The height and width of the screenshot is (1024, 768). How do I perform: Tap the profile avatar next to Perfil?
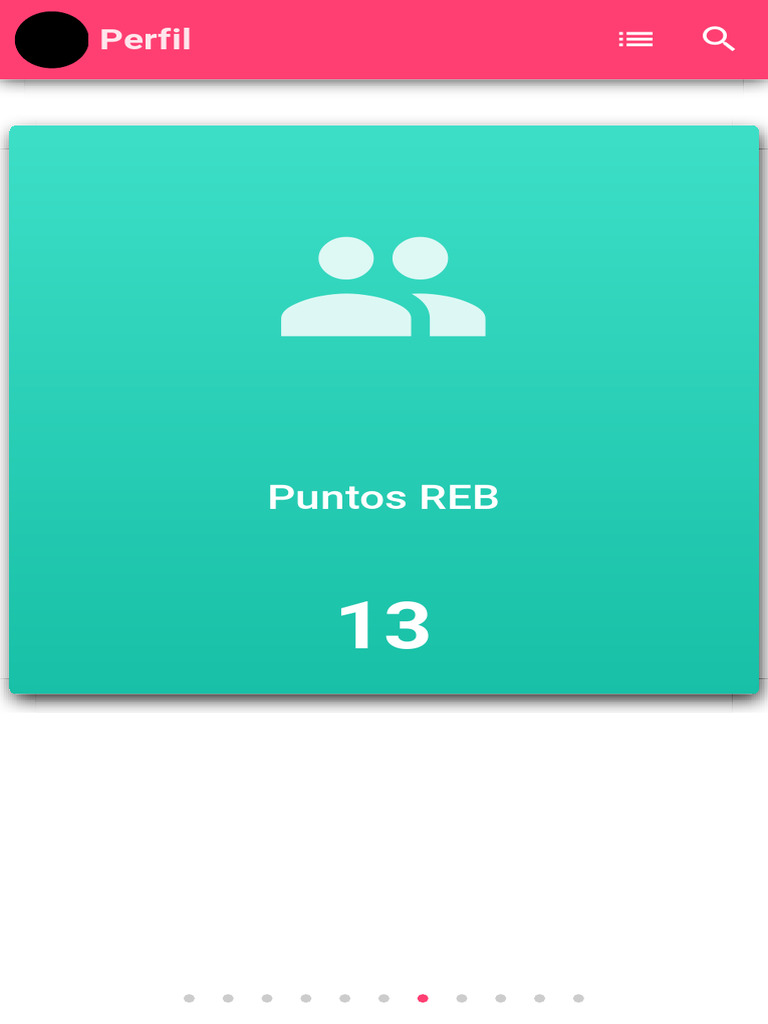(52, 39)
